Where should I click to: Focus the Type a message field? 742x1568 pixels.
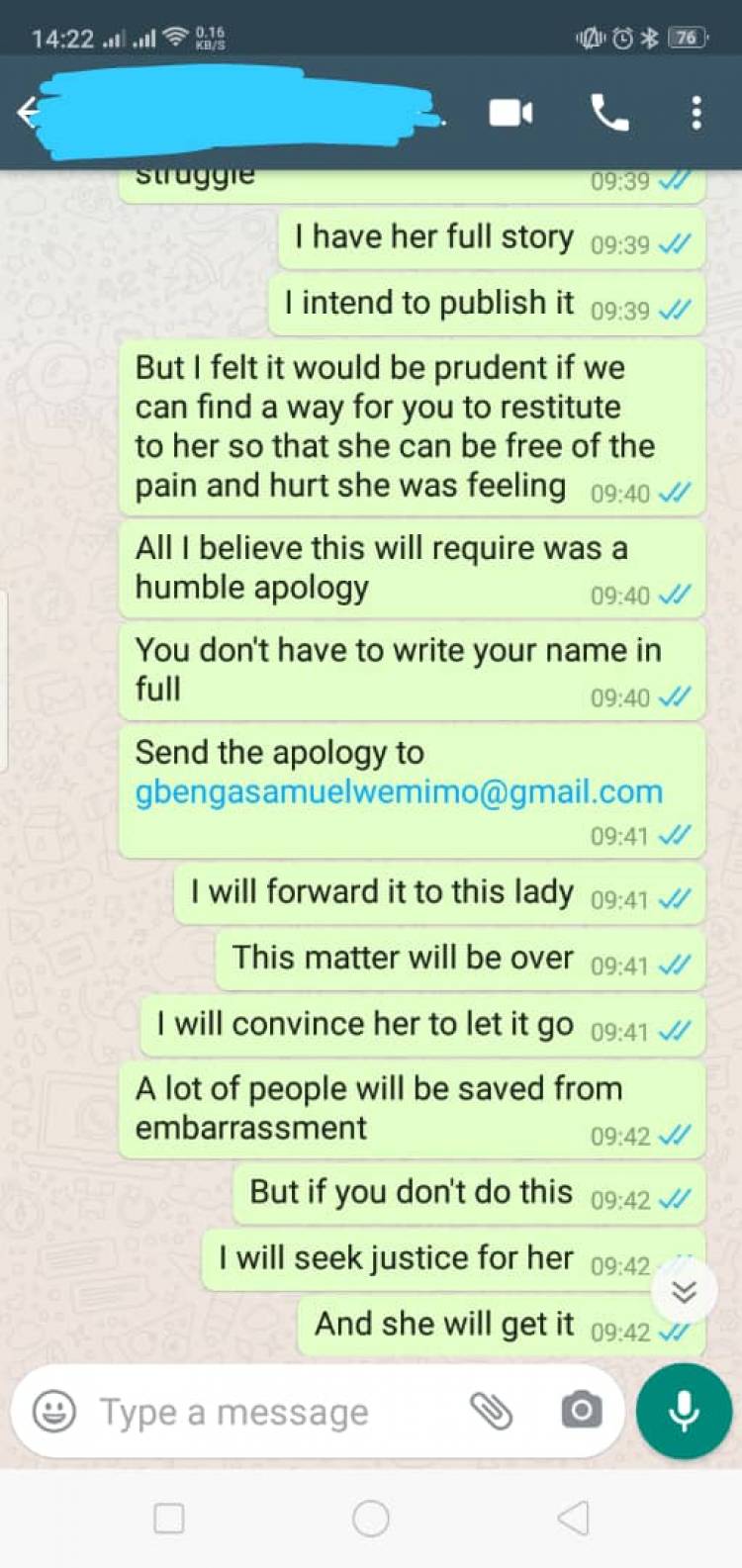[267, 1412]
